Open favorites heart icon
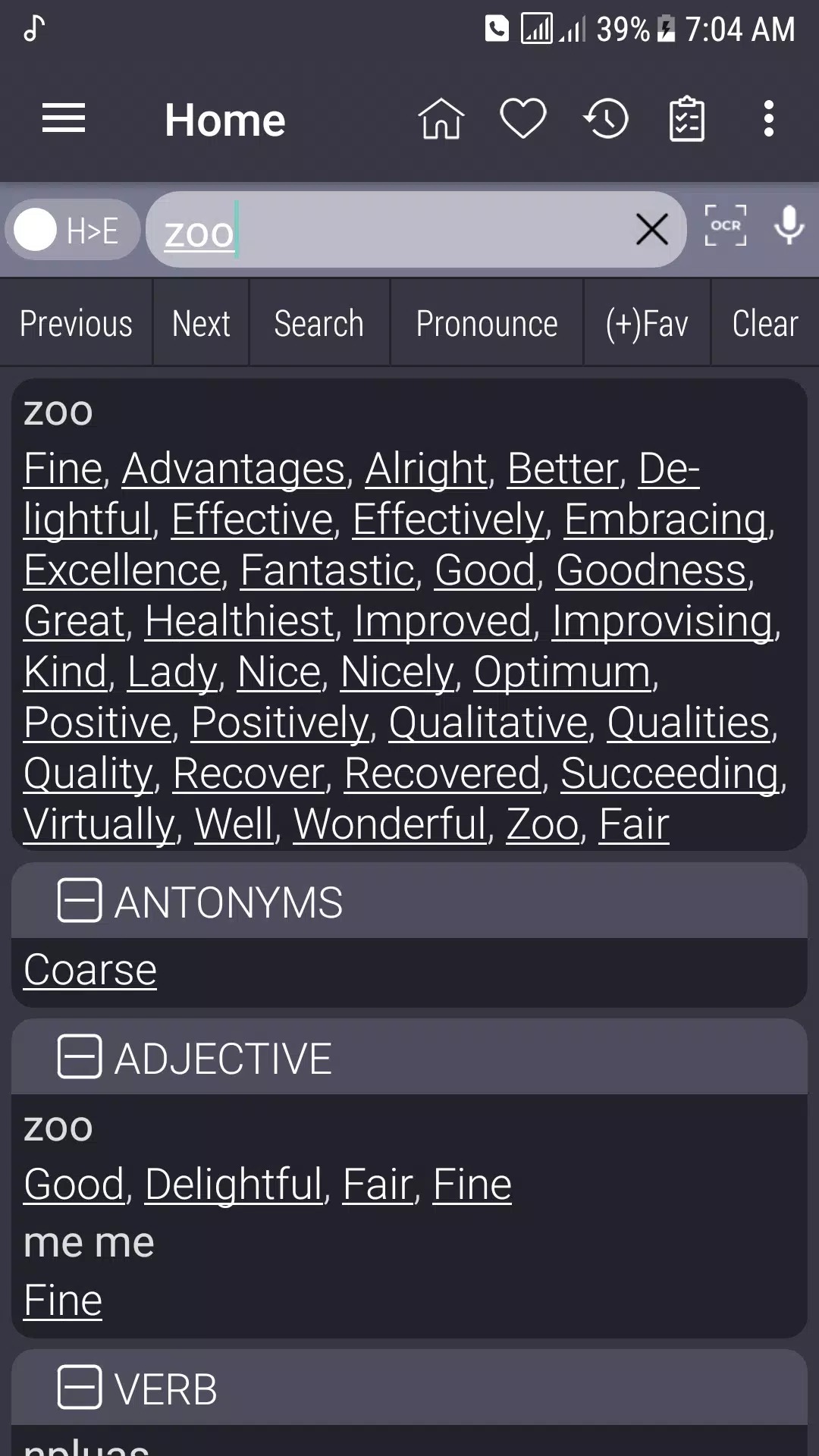The width and height of the screenshot is (819, 1456). point(523,119)
